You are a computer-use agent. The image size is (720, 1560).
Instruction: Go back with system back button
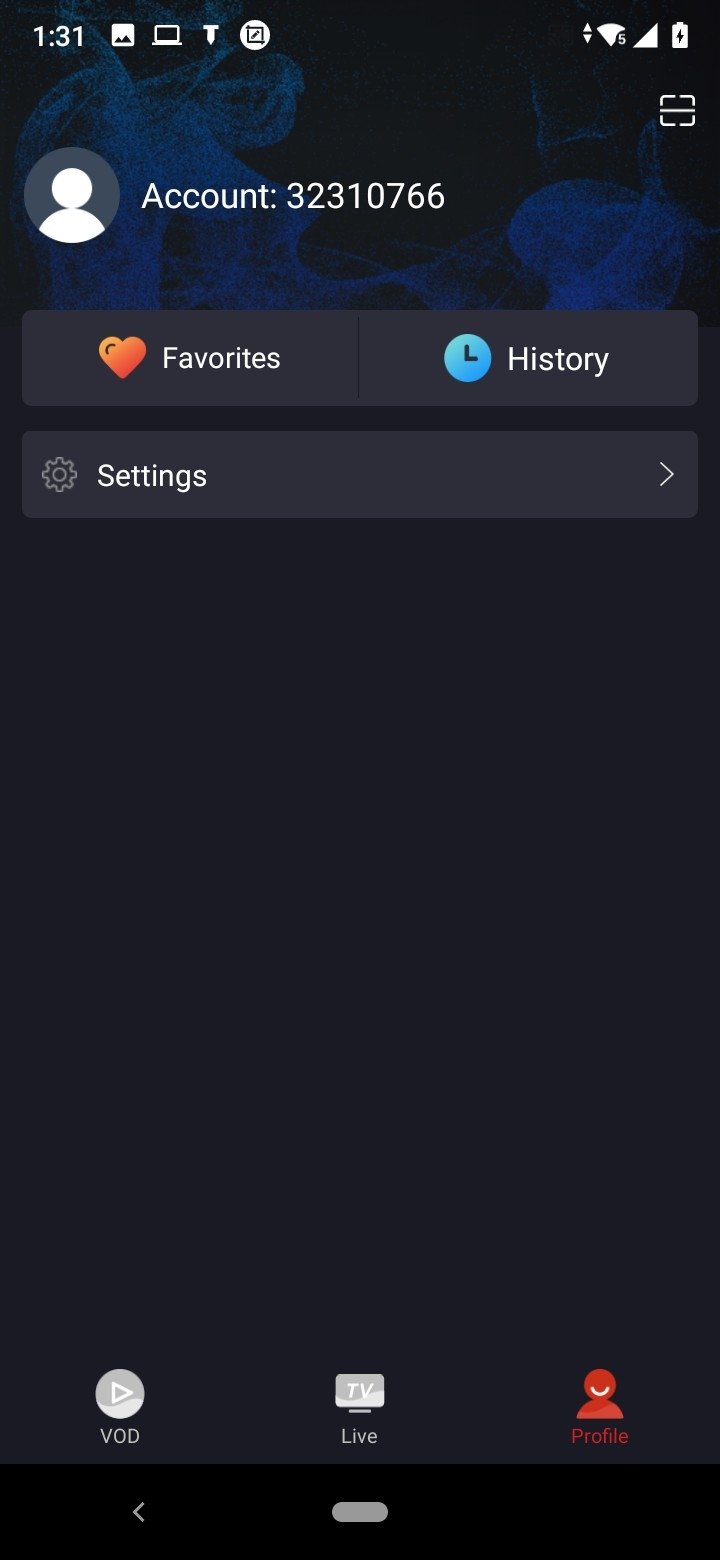coord(139,1512)
